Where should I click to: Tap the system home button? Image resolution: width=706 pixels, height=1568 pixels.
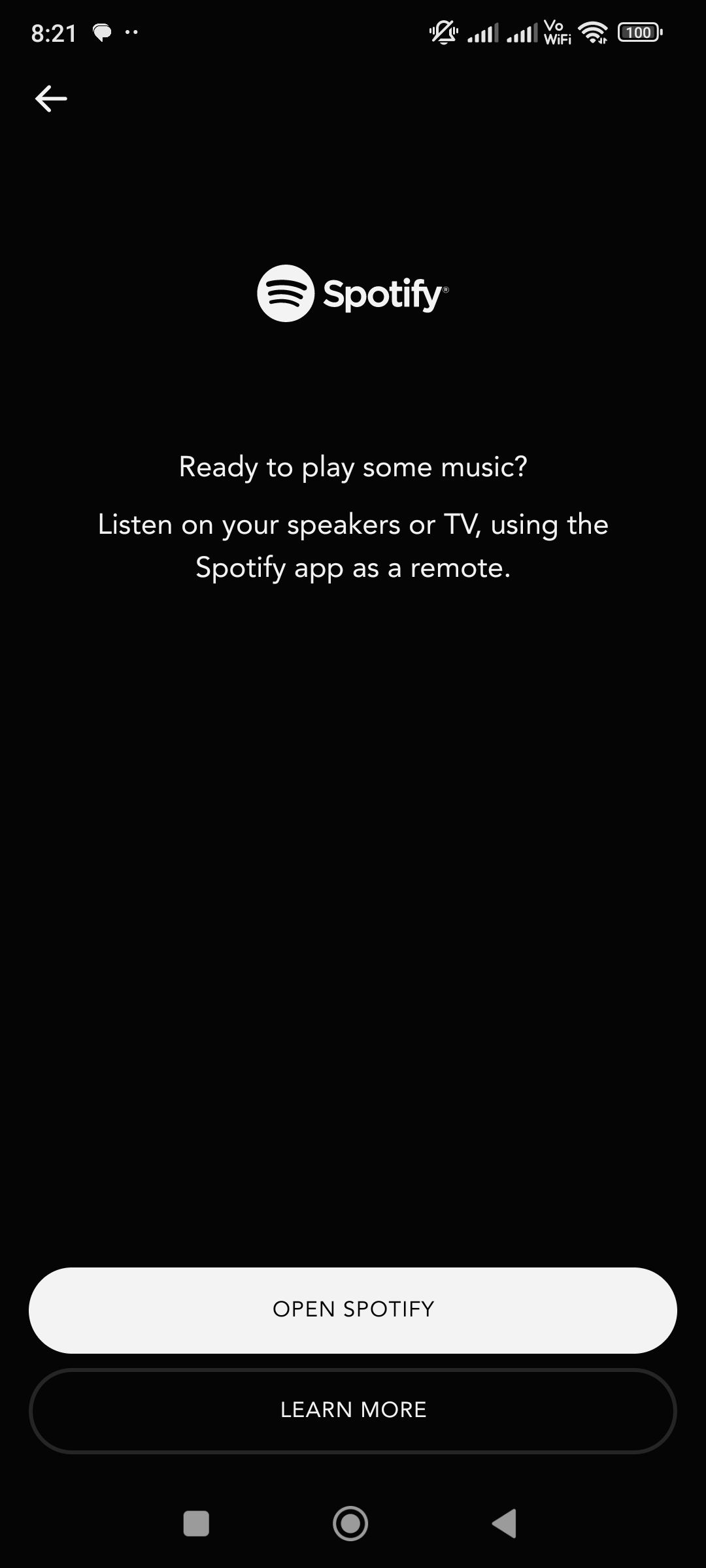point(351,1524)
